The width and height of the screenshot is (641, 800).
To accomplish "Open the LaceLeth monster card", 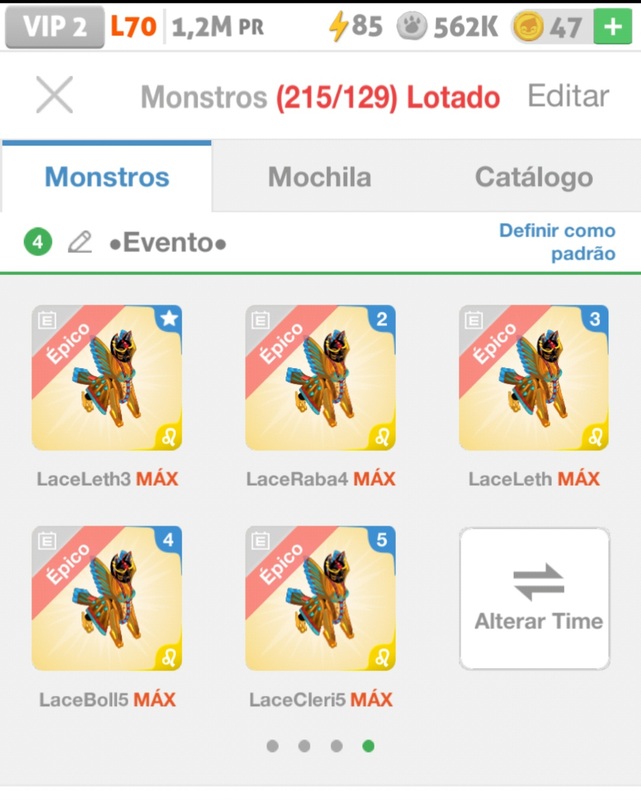I will 534,378.
